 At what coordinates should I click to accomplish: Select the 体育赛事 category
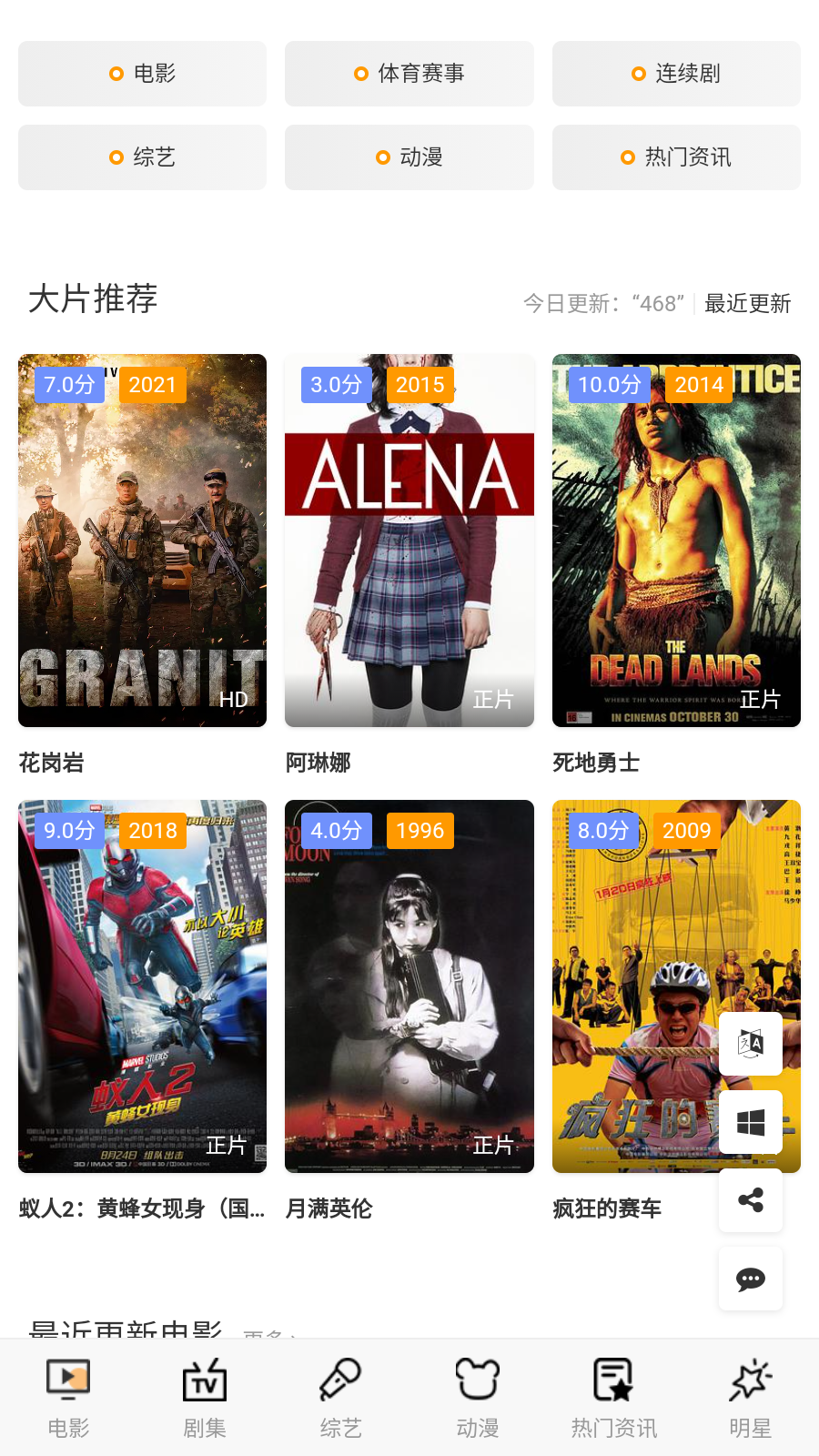click(x=409, y=74)
